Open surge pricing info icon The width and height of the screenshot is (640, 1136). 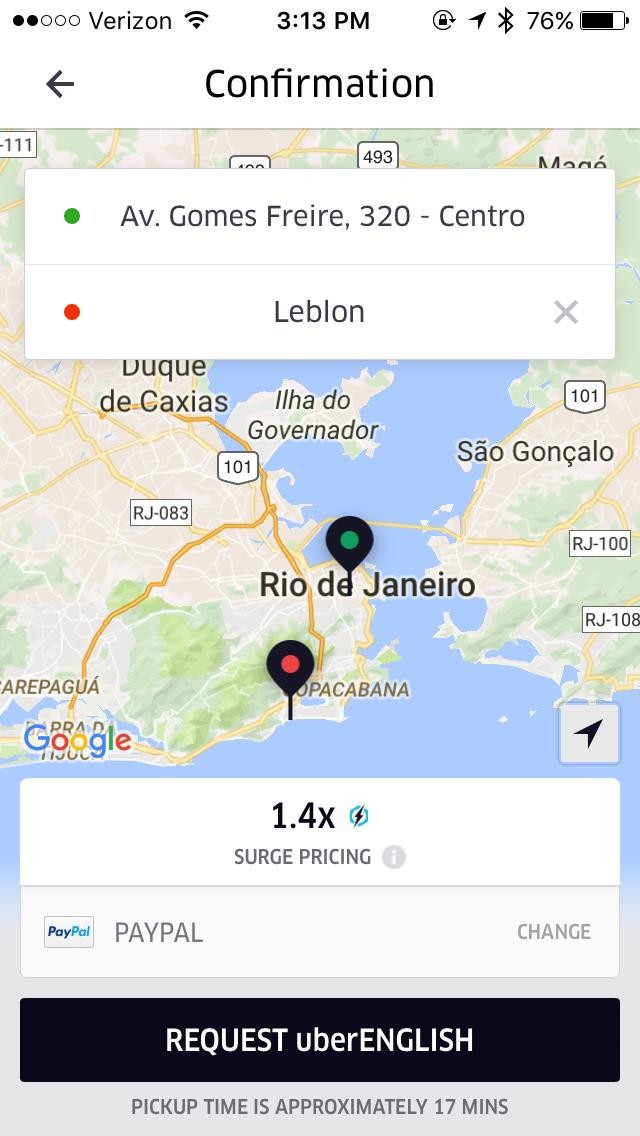tap(394, 857)
